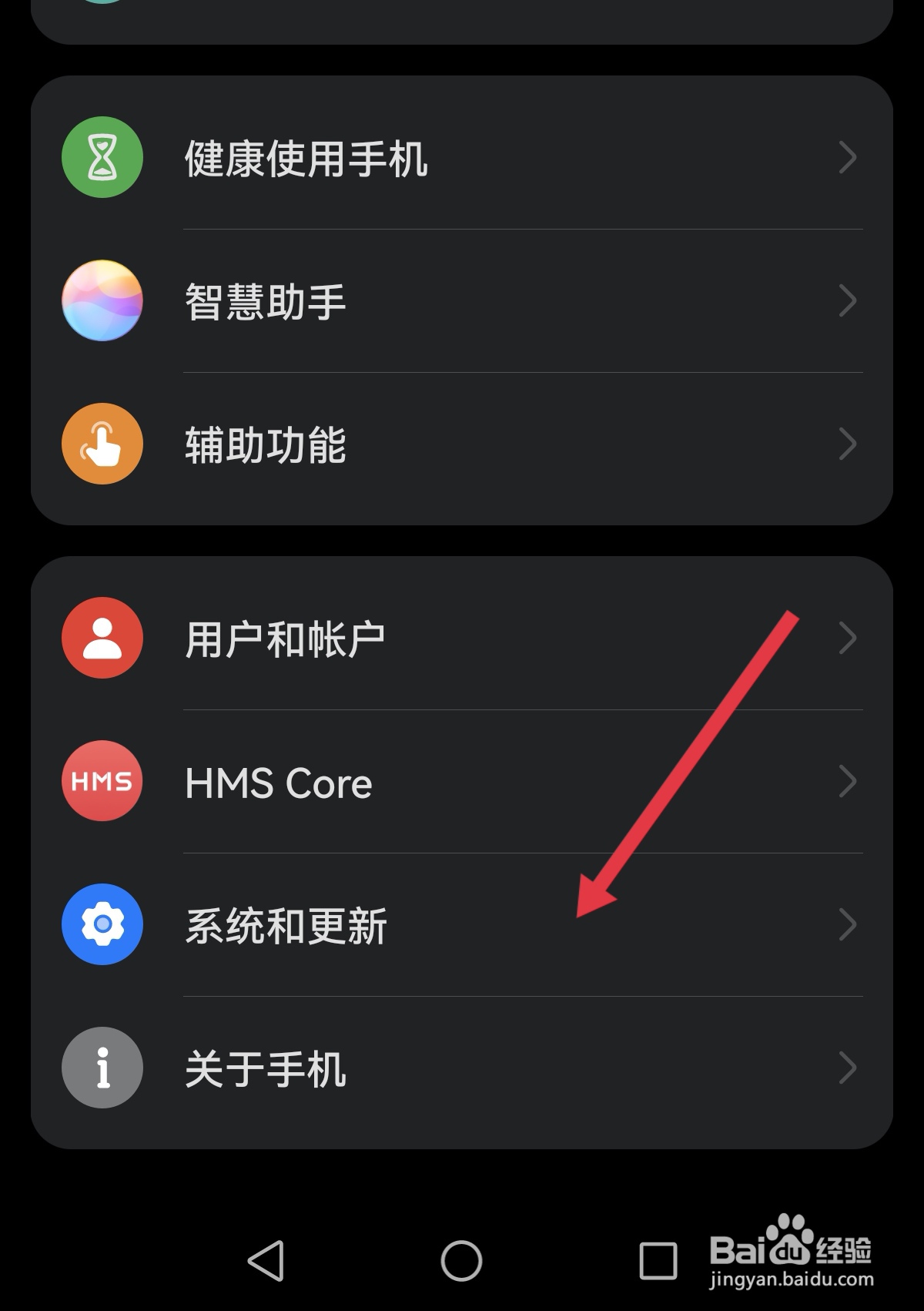Expand the arrow beside 系统和更新
Image resolution: width=924 pixels, height=1311 pixels.
(x=848, y=925)
